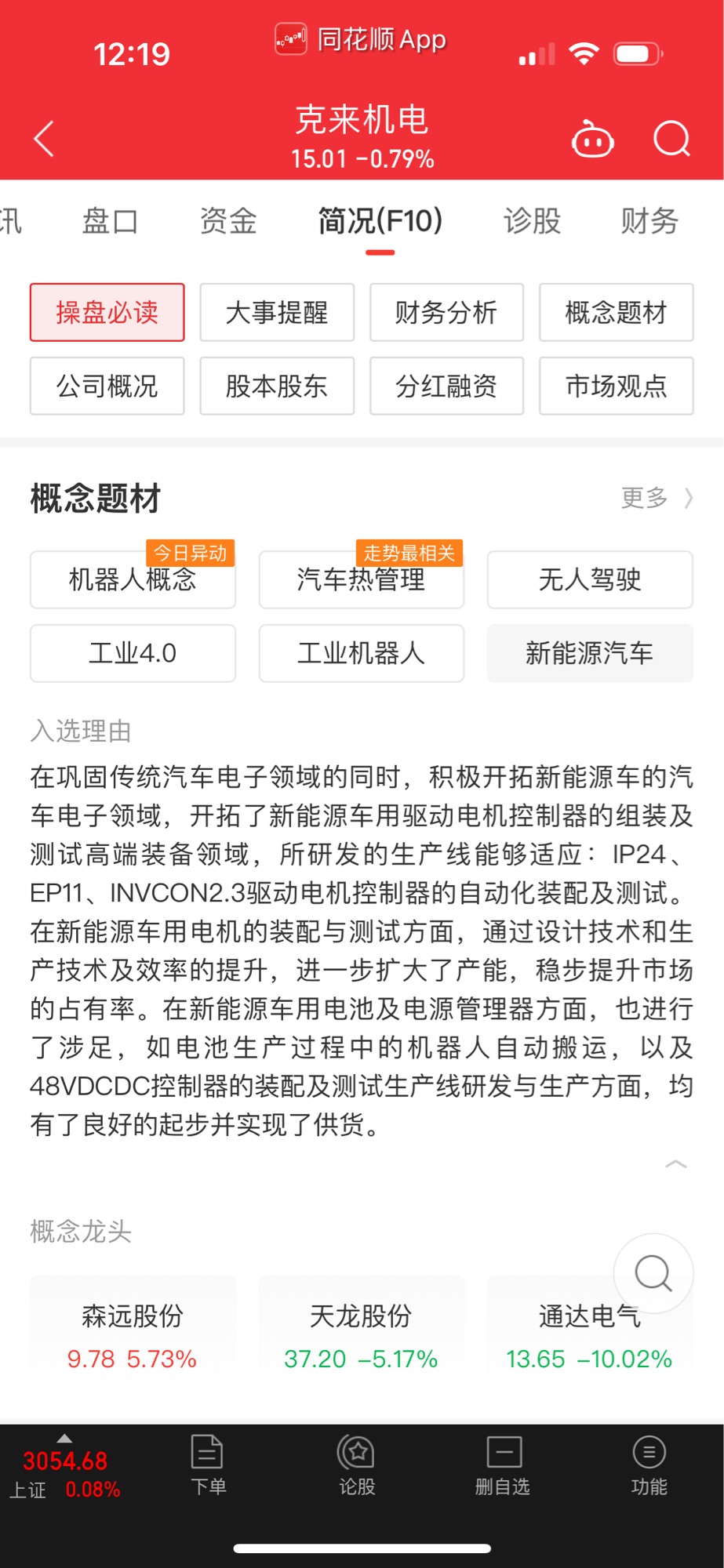Select the 机器人概念 concept chip
Image resolution: width=724 pixels, height=1568 pixels.
coord(133,580)
